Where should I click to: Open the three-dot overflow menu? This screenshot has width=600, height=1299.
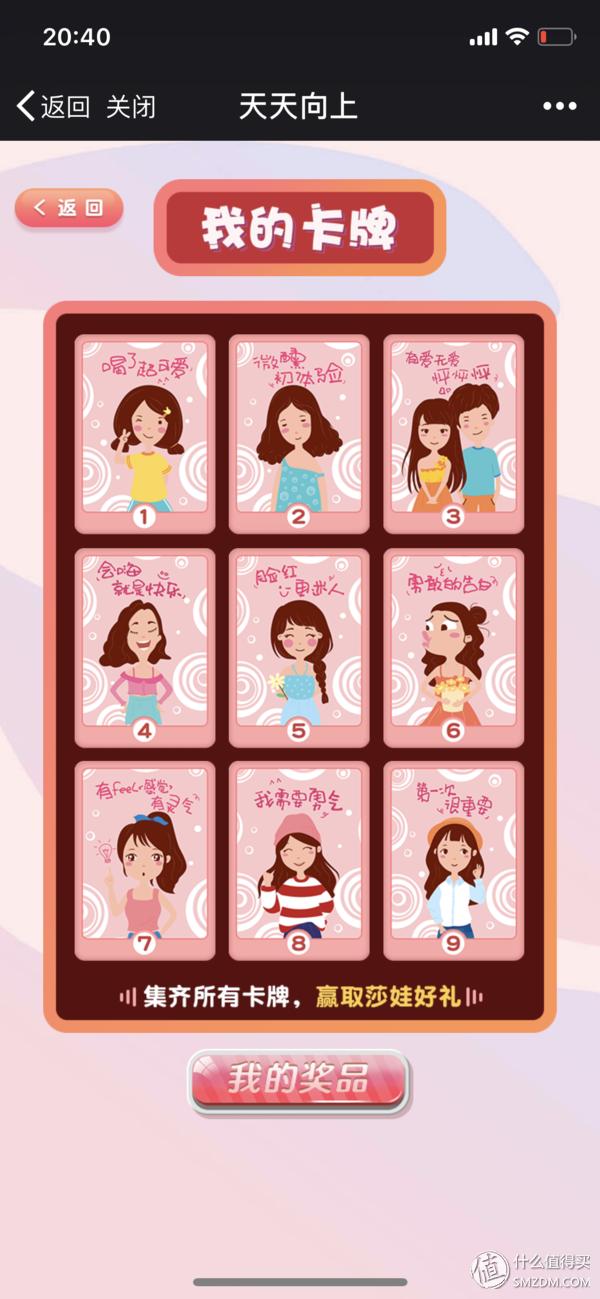pos(560,106)
